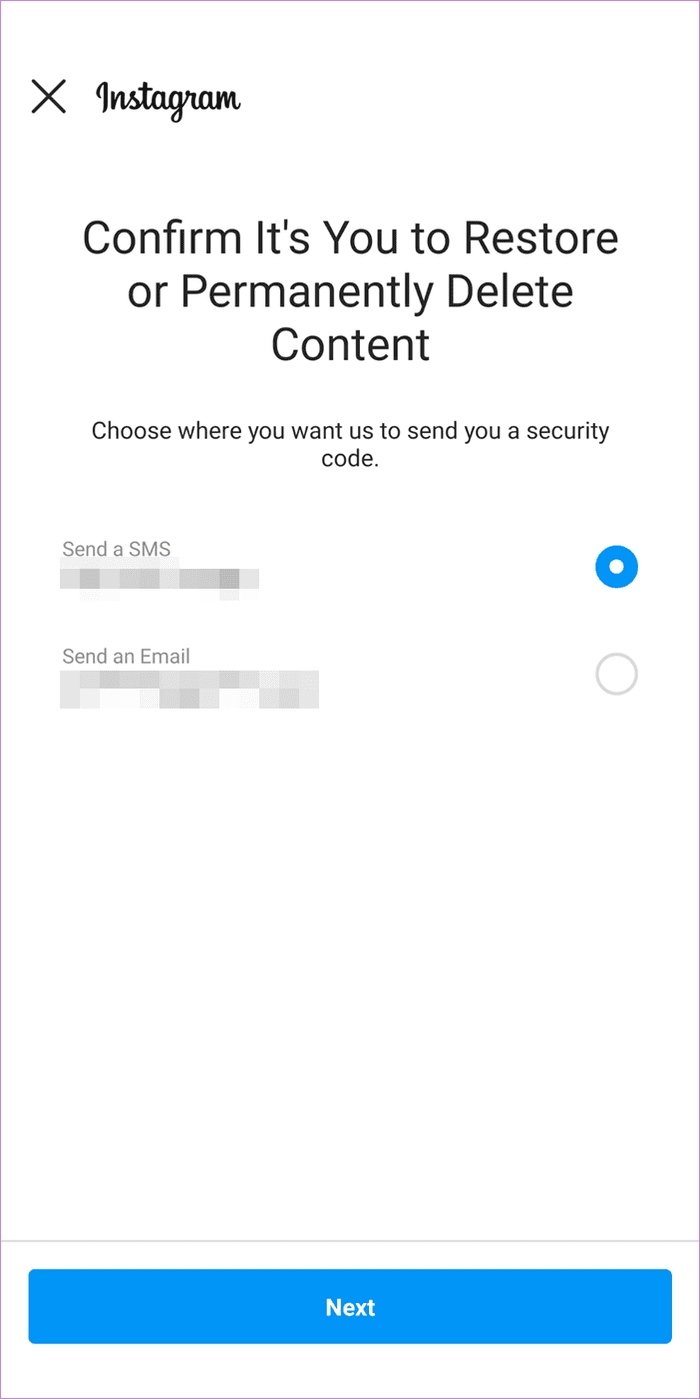Viewport: 700px width, 1399px height.
Task: Select the Send a SMS option
Action: [616, 567]
